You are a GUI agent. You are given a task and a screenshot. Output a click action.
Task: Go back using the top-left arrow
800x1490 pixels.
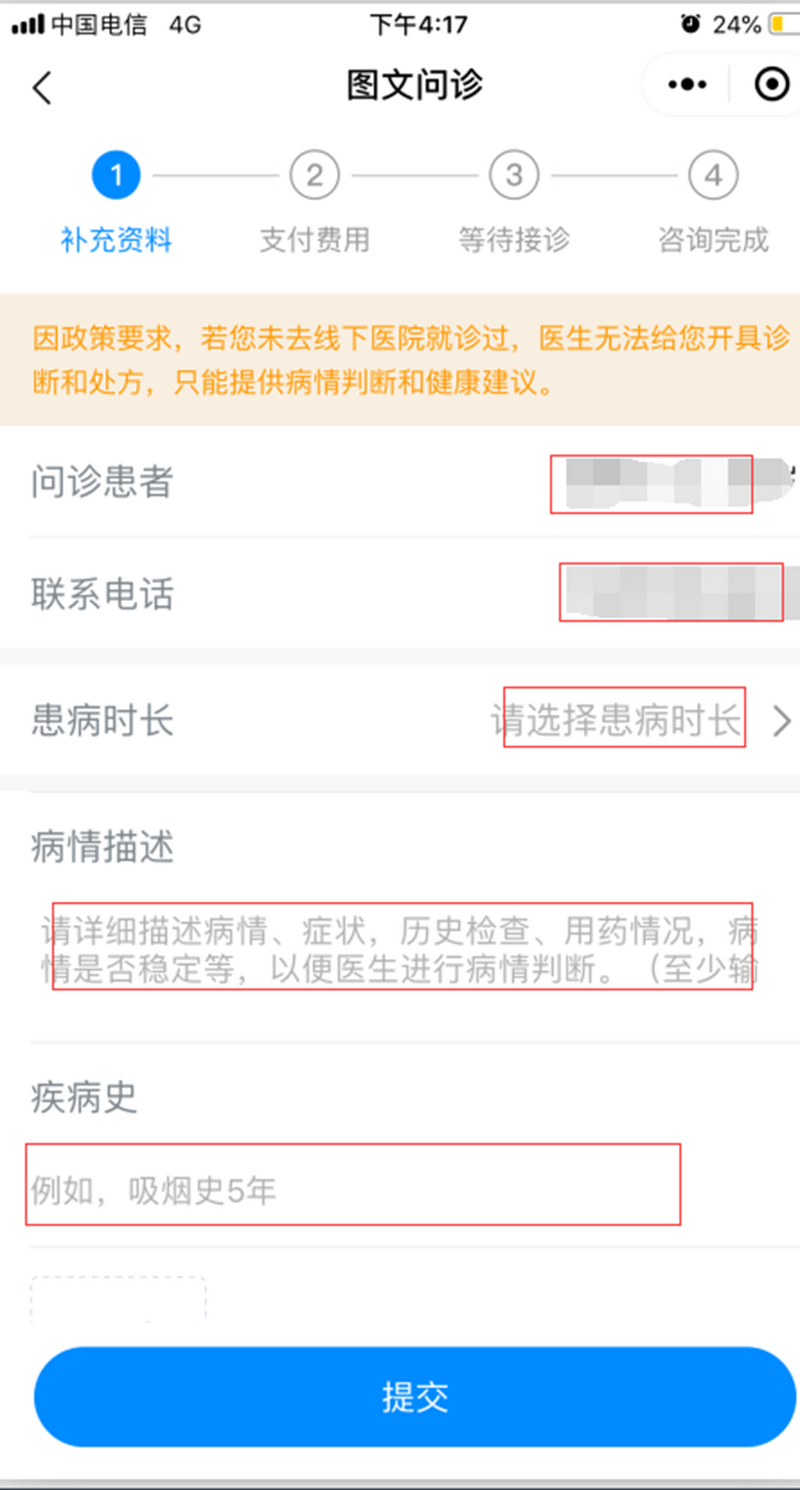pyautogui.click(x=42, y=88)
